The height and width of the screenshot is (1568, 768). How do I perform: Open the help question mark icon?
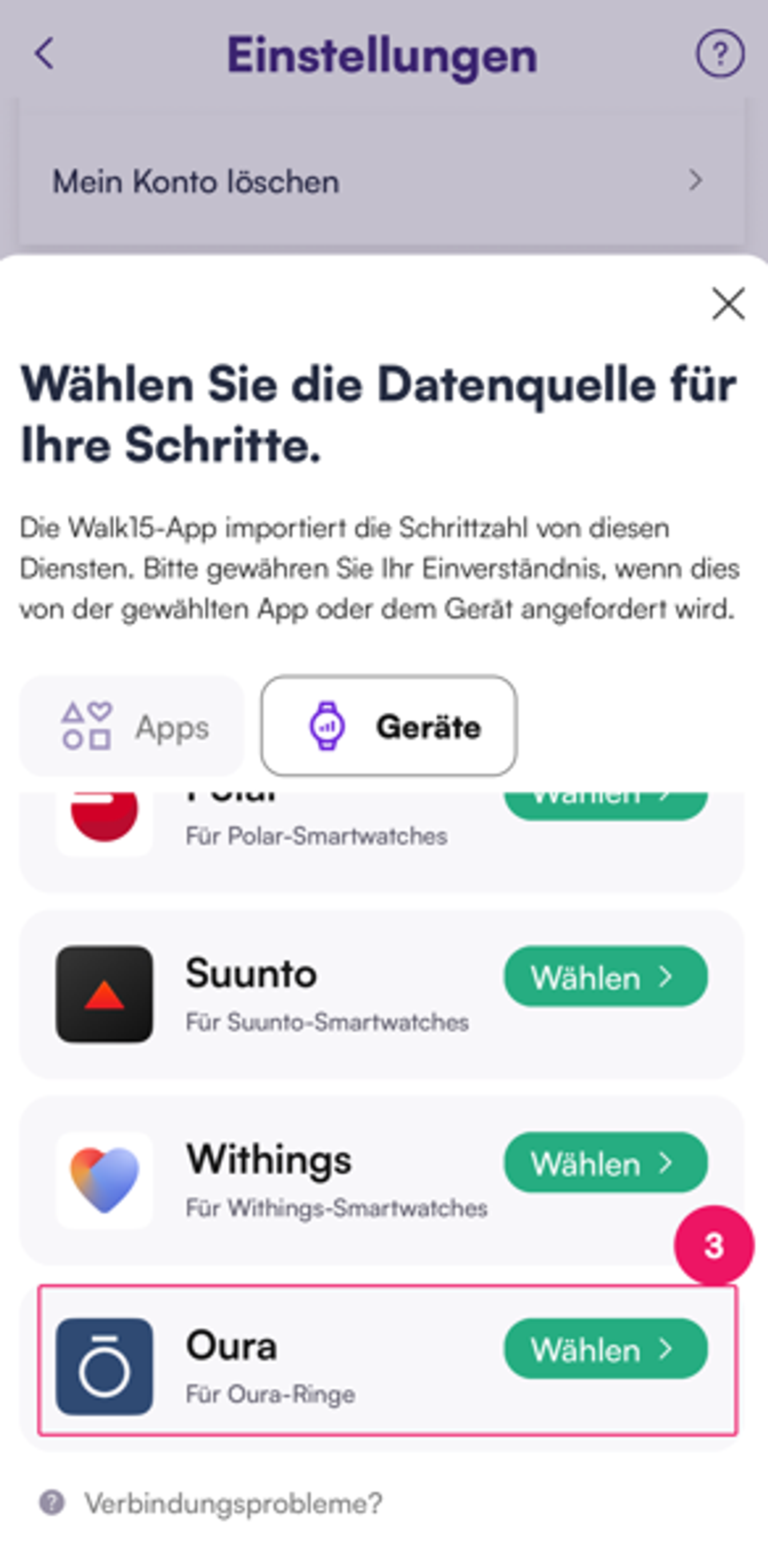(719, 54)
